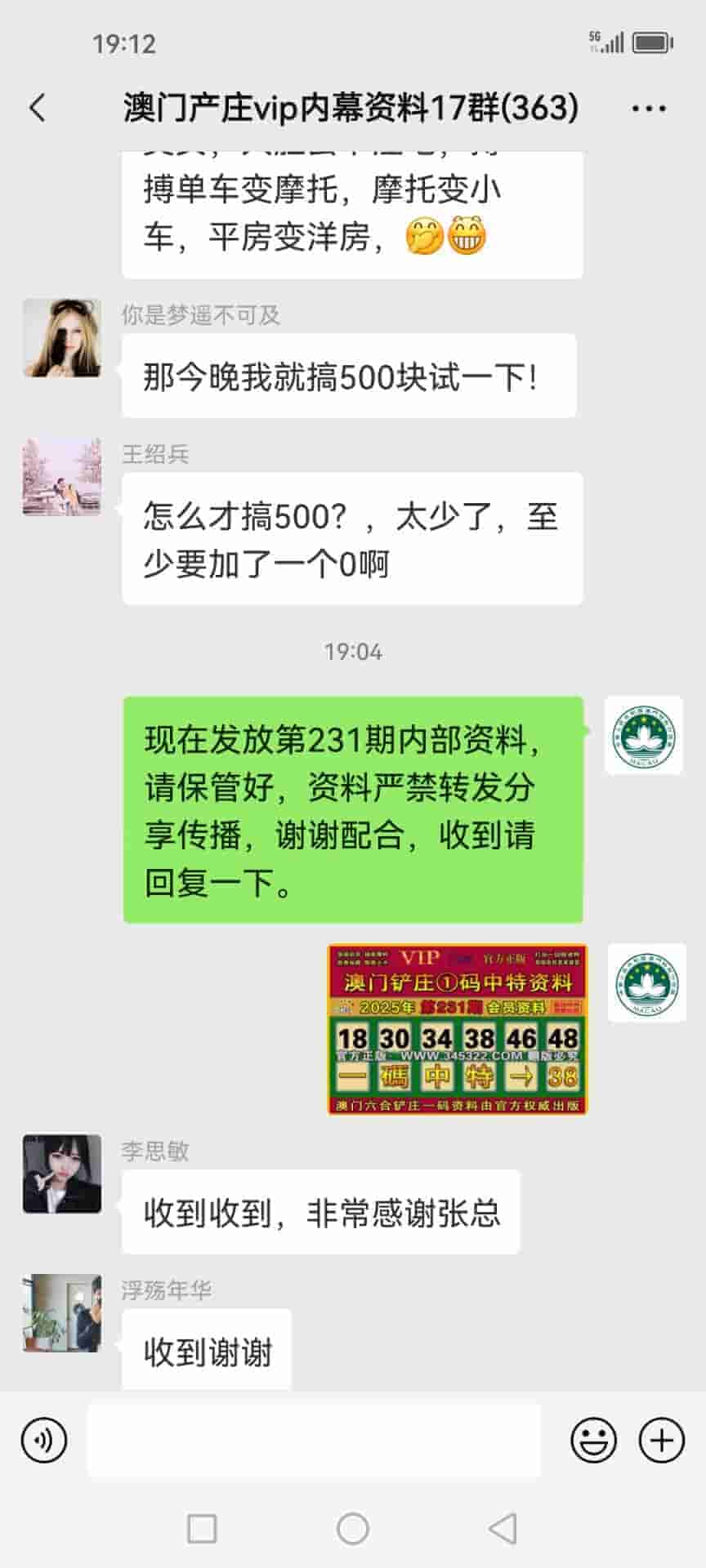Tap the system back button
This screenshot has width=706, height=1568.
click(503, 1528)
